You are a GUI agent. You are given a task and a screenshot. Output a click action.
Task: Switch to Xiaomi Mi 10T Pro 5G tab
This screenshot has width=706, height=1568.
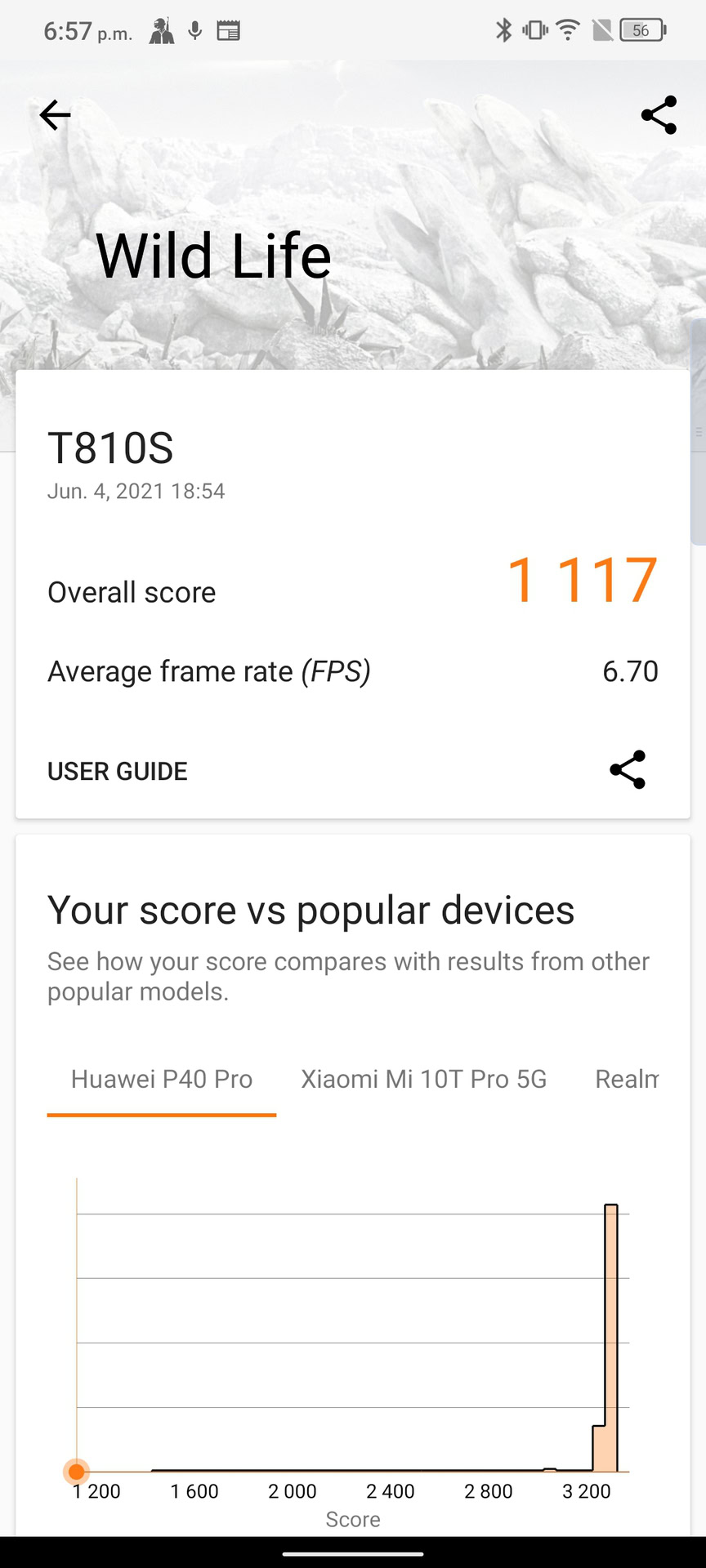[423, 1079]
